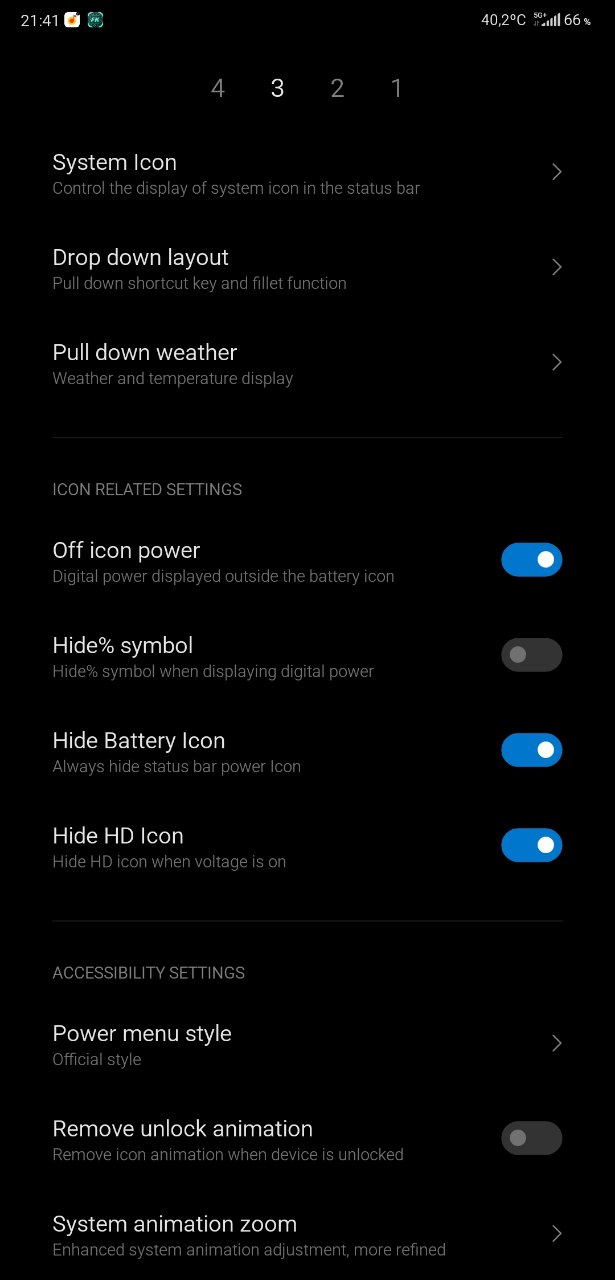The image size is (615, 1280).
Task: Open Drop down layout settings
Action: pos(307,268)
